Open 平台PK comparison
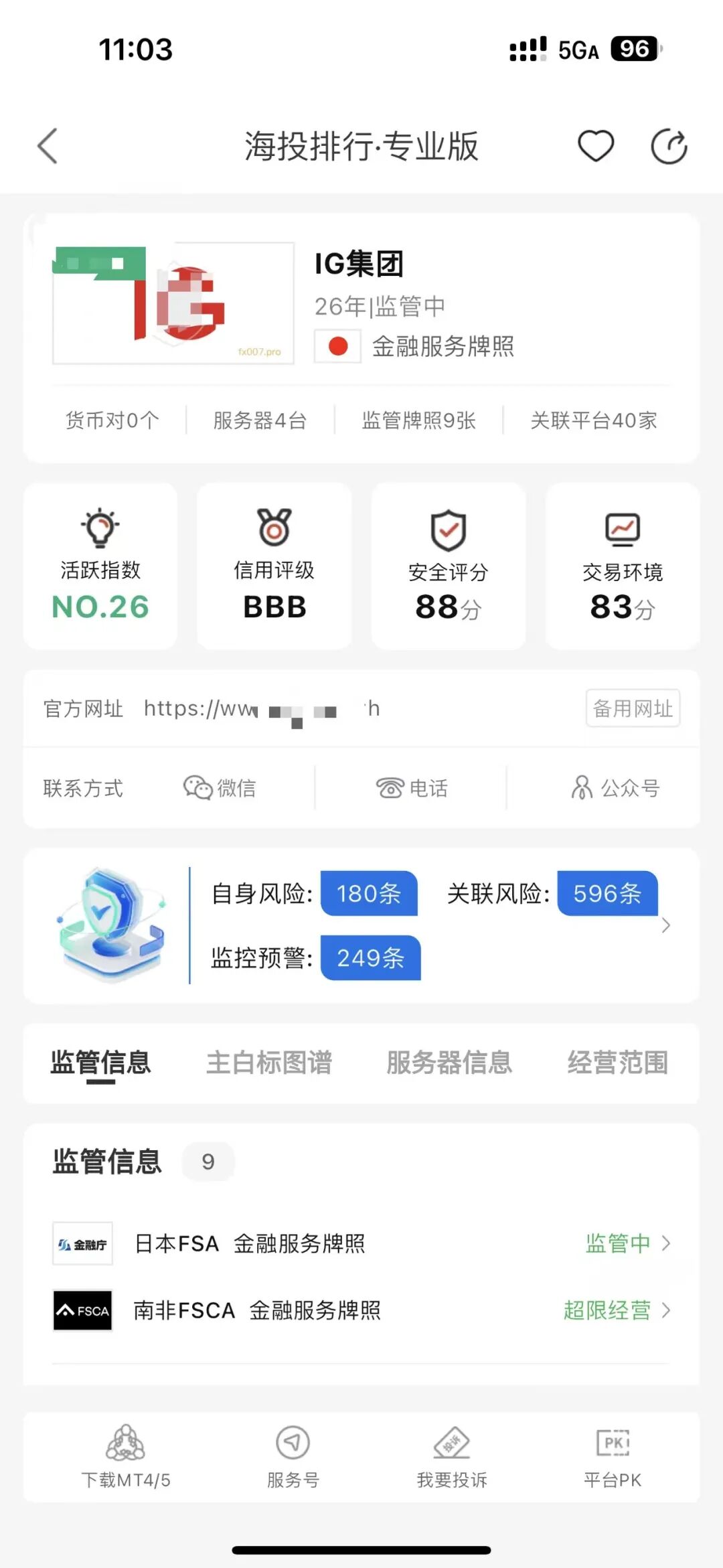Screen dimensions: 723x1568 point(613,1457)
